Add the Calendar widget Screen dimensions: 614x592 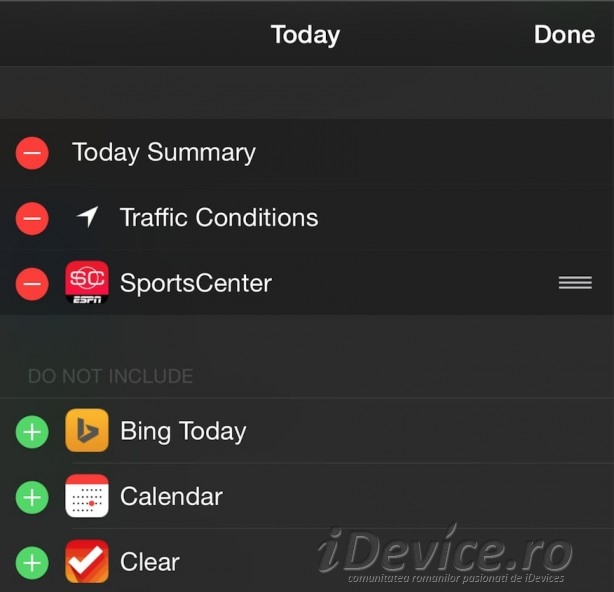pos(32,497)
